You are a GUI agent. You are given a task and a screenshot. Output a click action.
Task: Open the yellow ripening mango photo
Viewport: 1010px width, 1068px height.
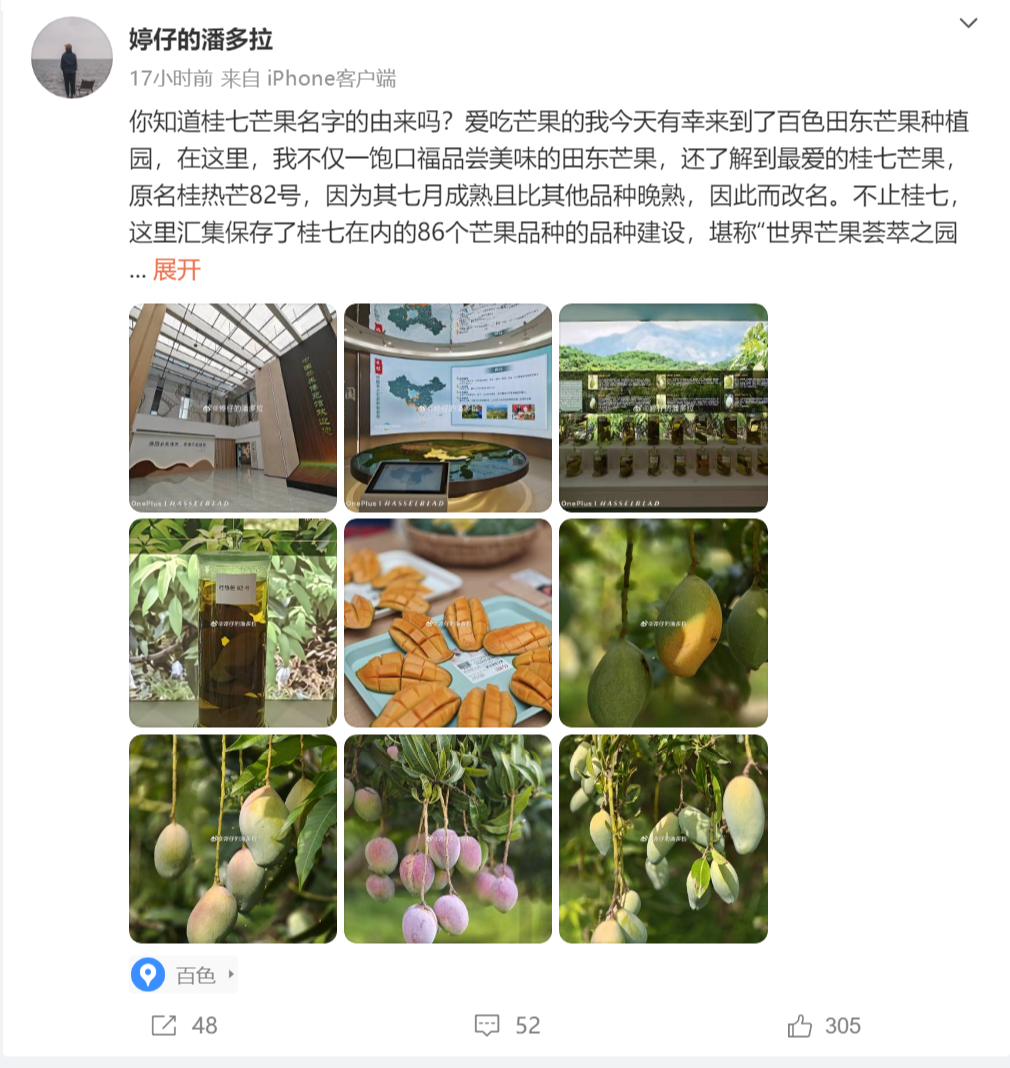tap(663, 623)
